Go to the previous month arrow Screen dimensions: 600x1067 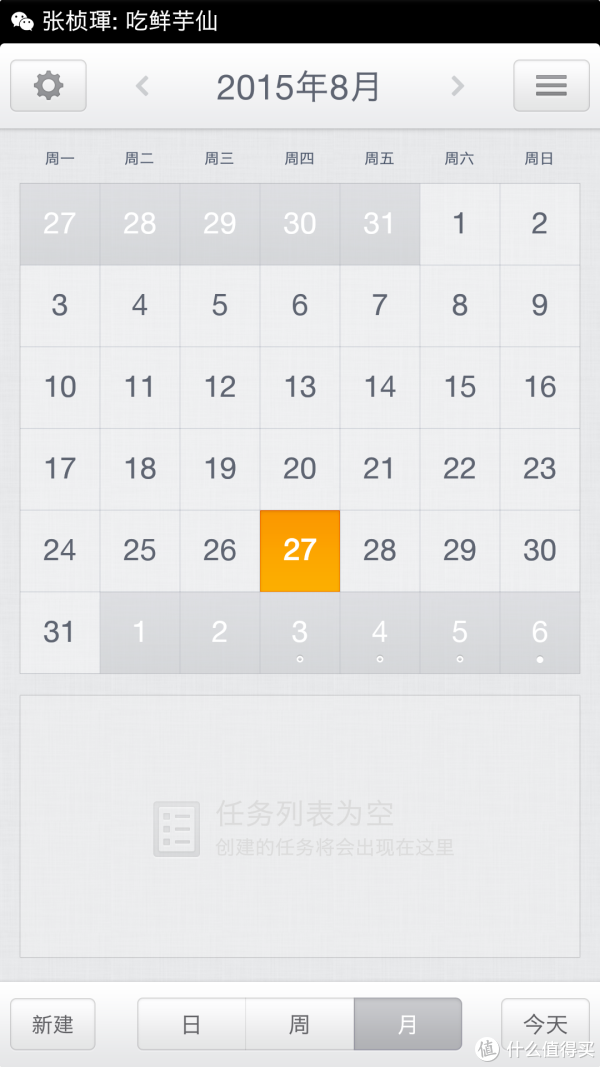coord(142,86)
